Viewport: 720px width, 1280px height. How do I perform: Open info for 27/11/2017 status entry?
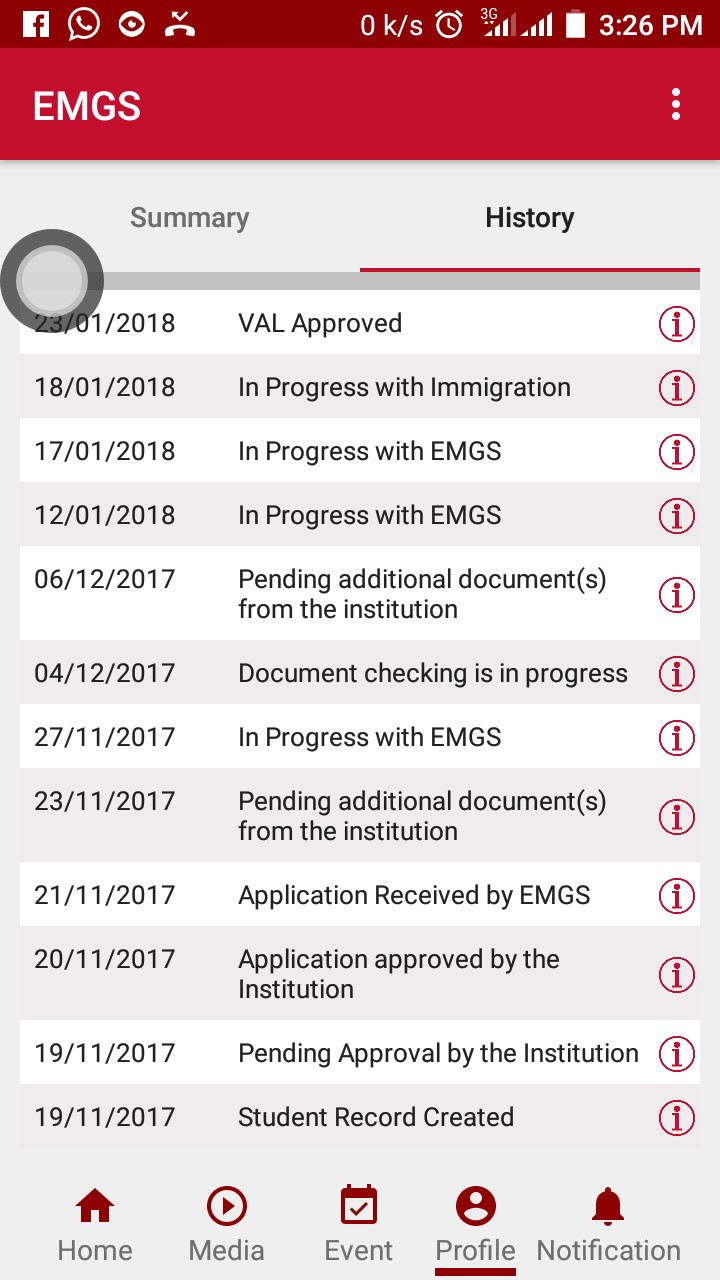(676, 738)
